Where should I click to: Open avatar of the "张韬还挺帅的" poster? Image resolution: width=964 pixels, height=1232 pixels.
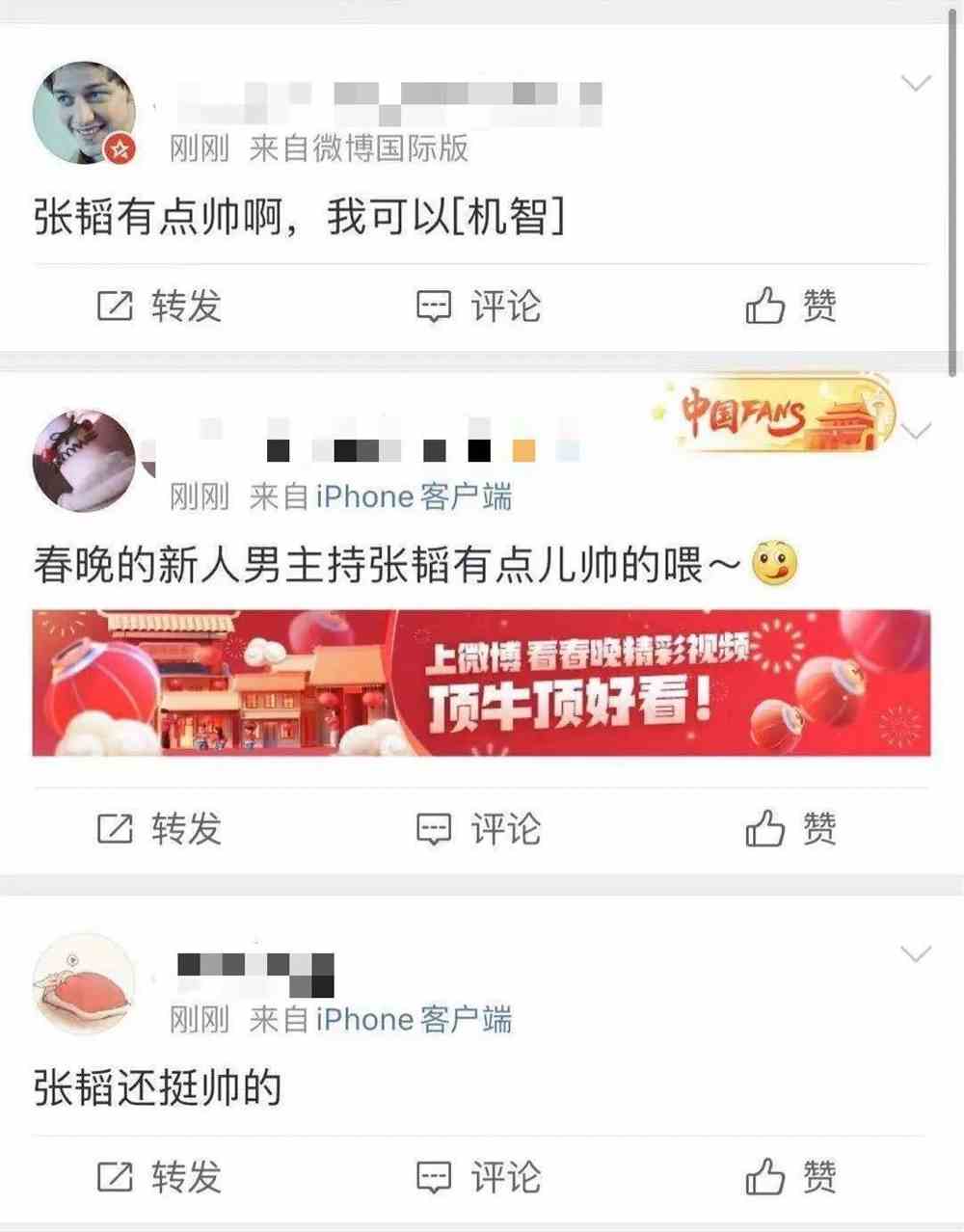click(84, 983)
